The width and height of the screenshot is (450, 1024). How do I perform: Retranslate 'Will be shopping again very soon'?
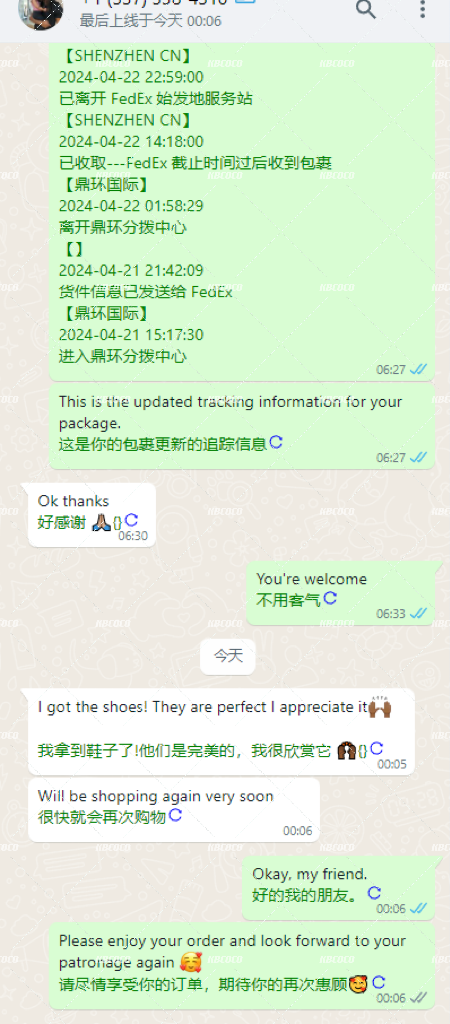point(175,815)
